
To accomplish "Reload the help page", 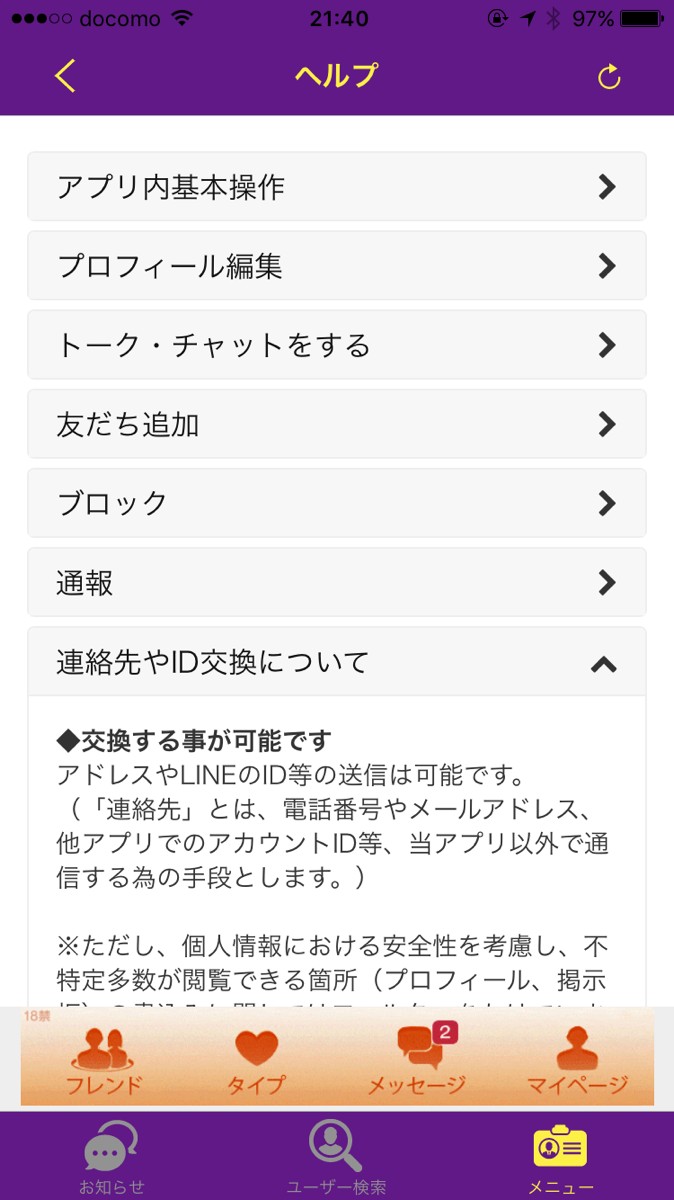I will 608,77.
